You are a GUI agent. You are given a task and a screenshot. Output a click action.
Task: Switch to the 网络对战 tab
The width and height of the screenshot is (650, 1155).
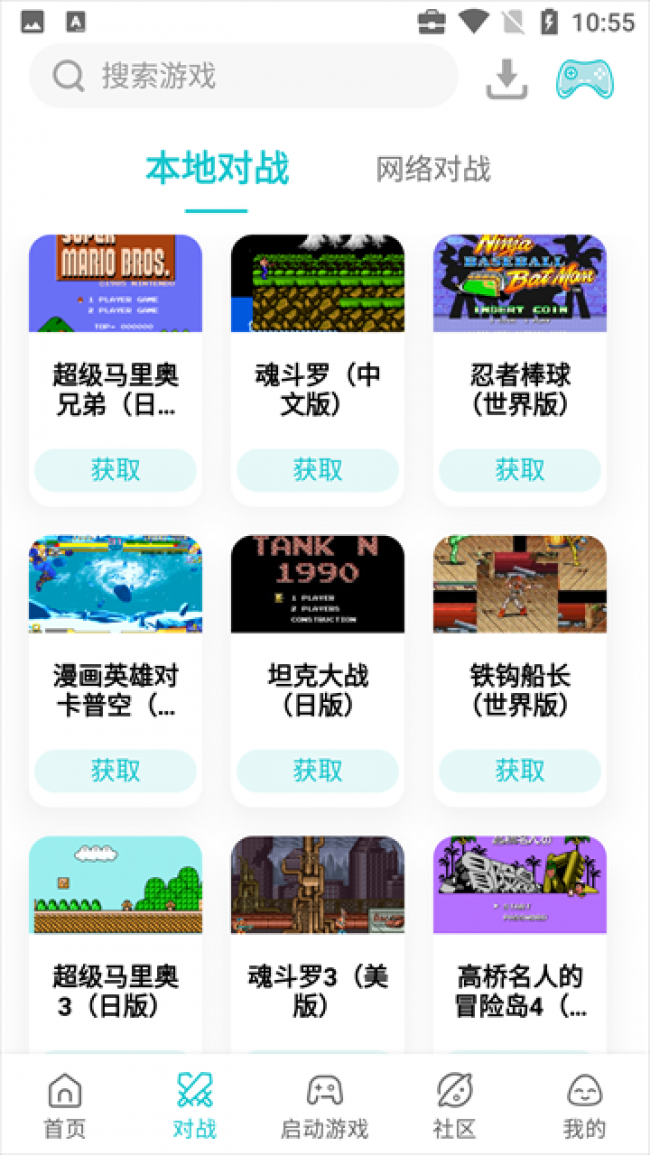pyautogui.click(x=433, y=169)
